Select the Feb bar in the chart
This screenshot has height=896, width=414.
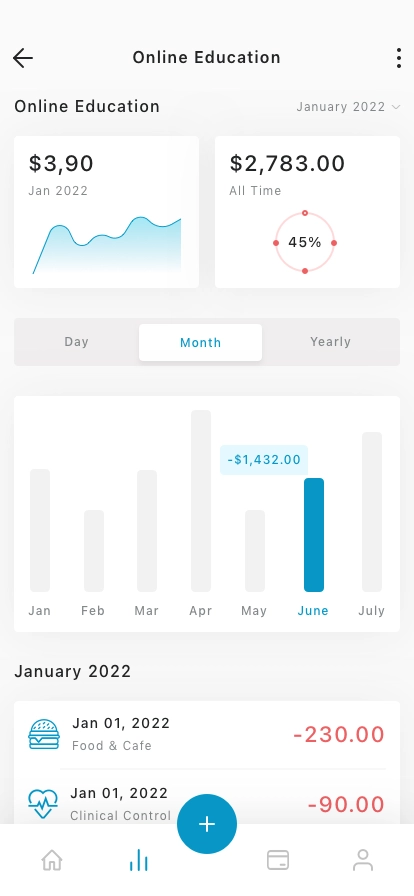(94, 551)
